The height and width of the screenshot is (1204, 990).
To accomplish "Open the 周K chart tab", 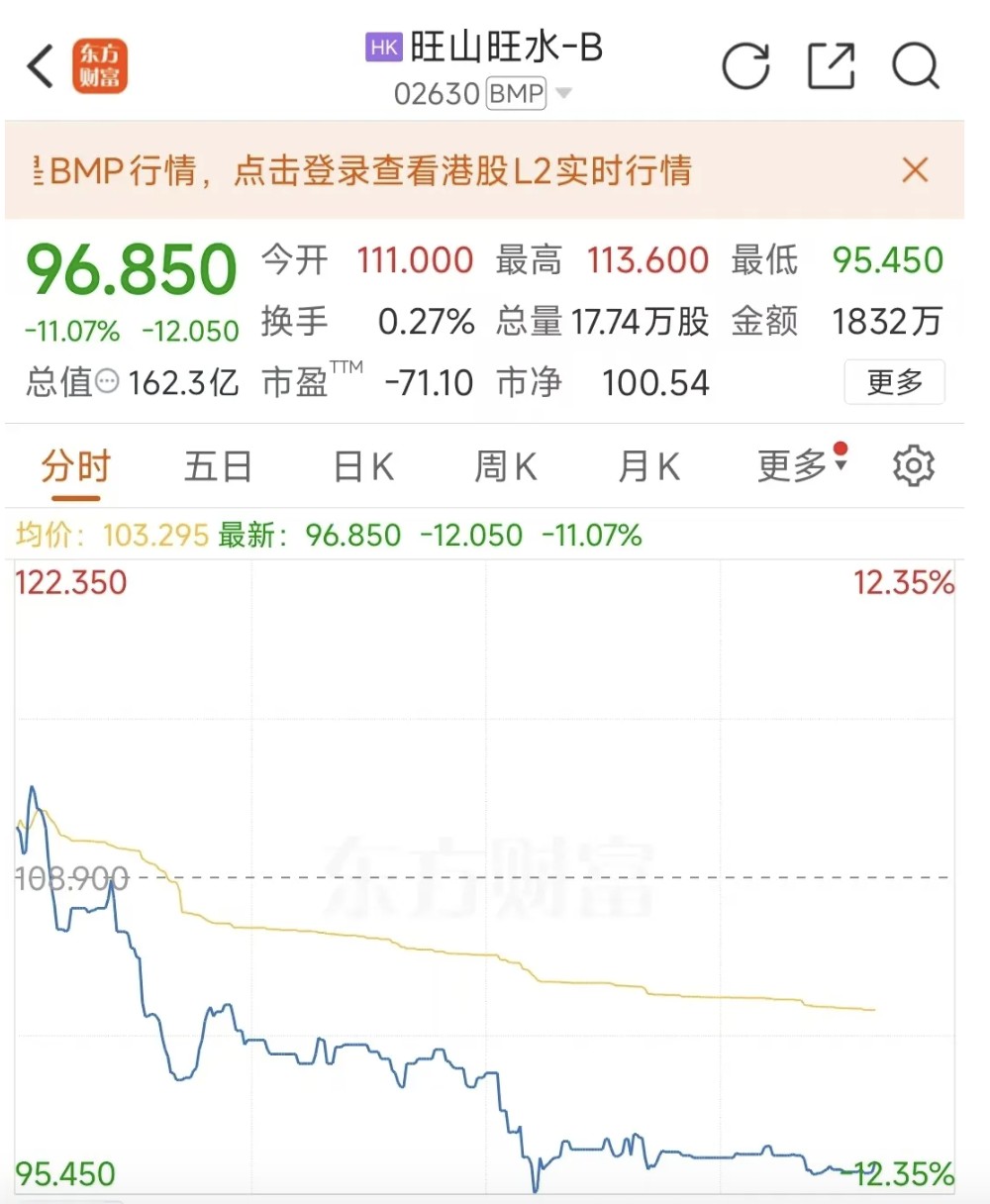I will [506, 465].
